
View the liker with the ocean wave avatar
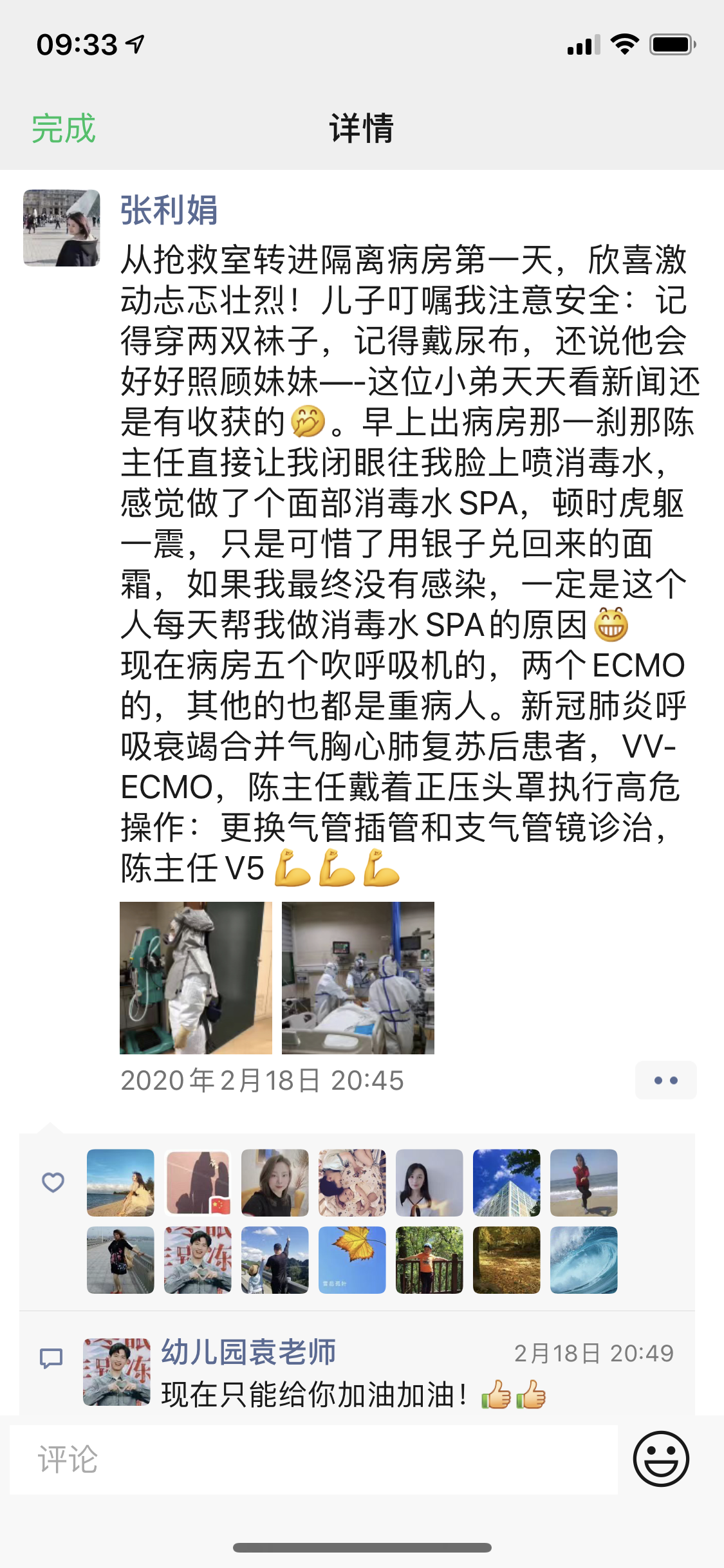pyautogui.click(x=584, y=1260)
